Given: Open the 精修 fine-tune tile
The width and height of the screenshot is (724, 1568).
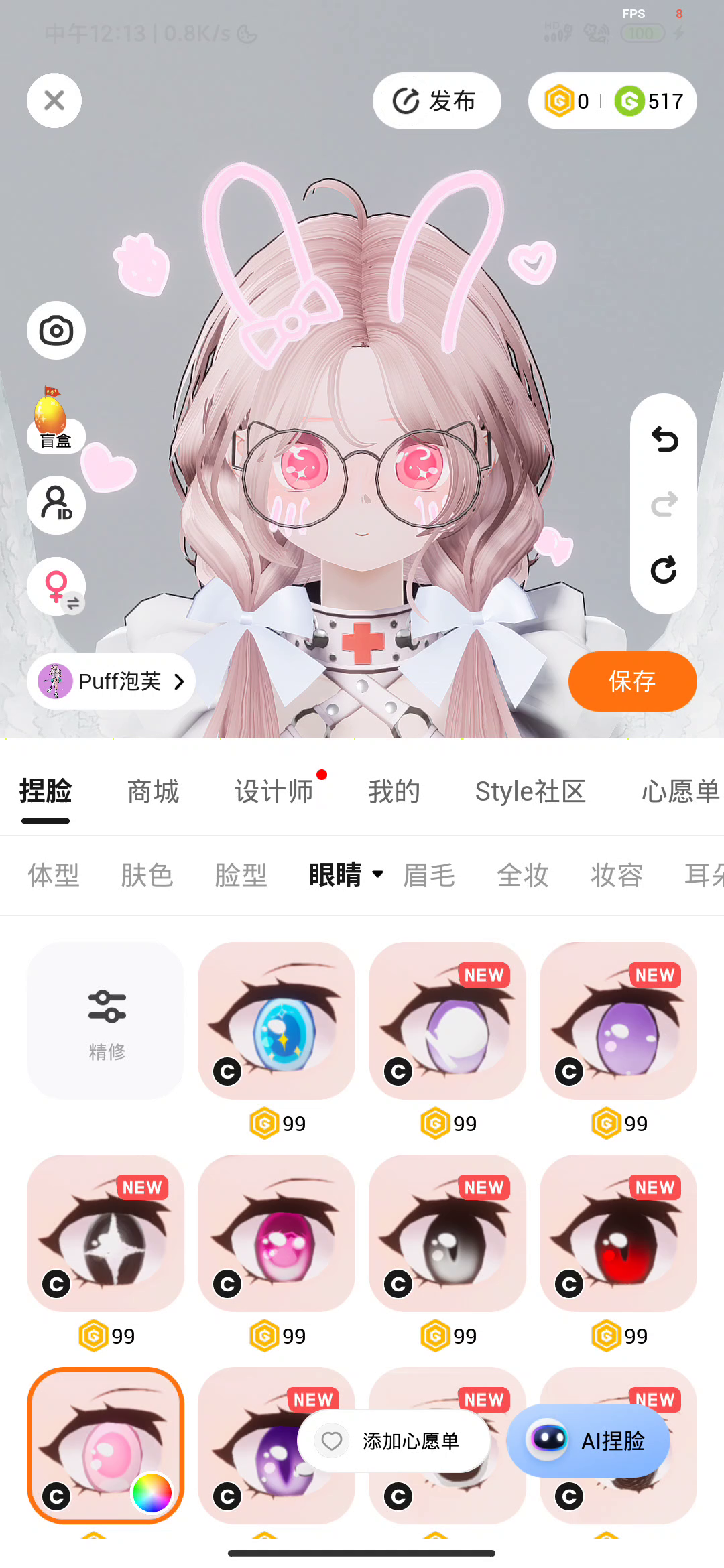Looking at the screenshot, I should pos(106,1021).
